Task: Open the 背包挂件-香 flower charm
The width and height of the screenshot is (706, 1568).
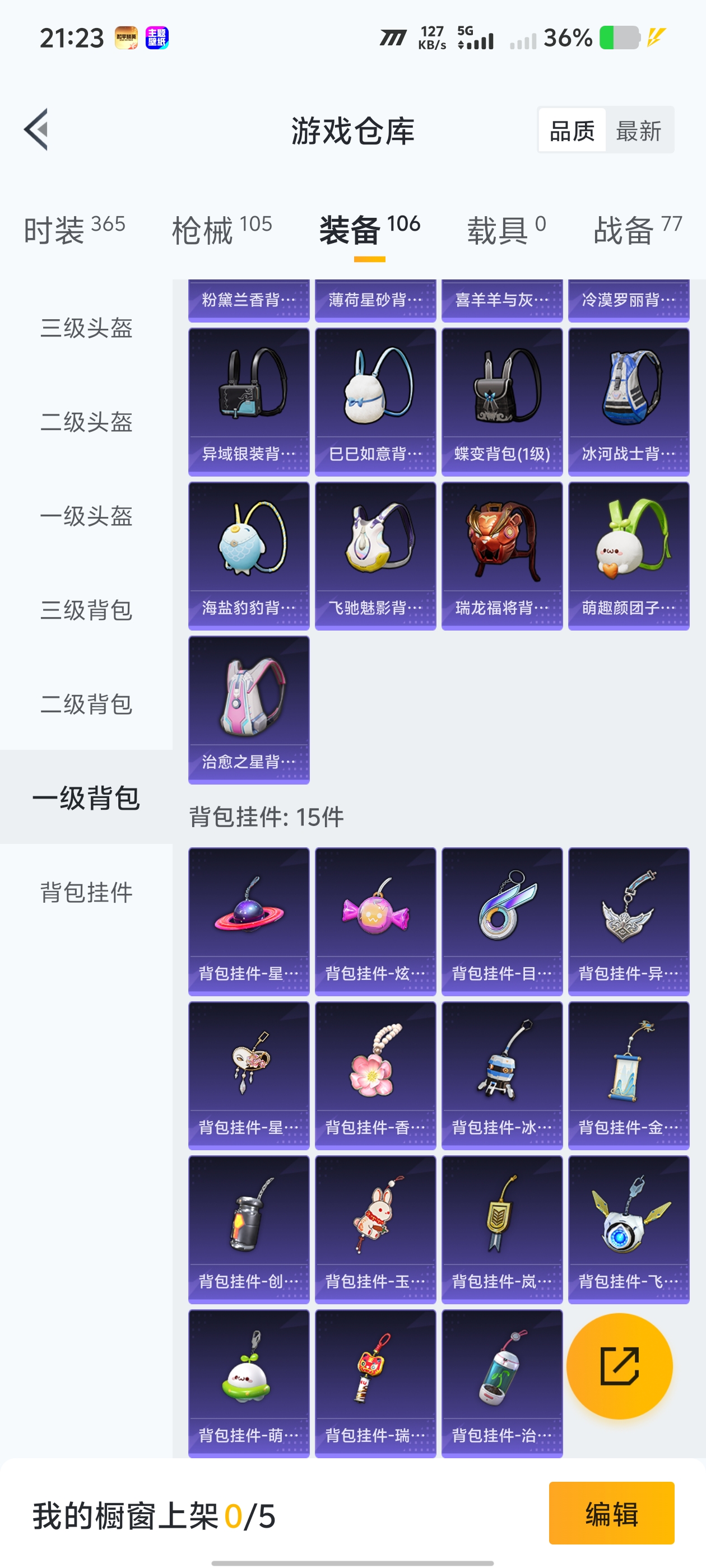Action: [375, 1075]
